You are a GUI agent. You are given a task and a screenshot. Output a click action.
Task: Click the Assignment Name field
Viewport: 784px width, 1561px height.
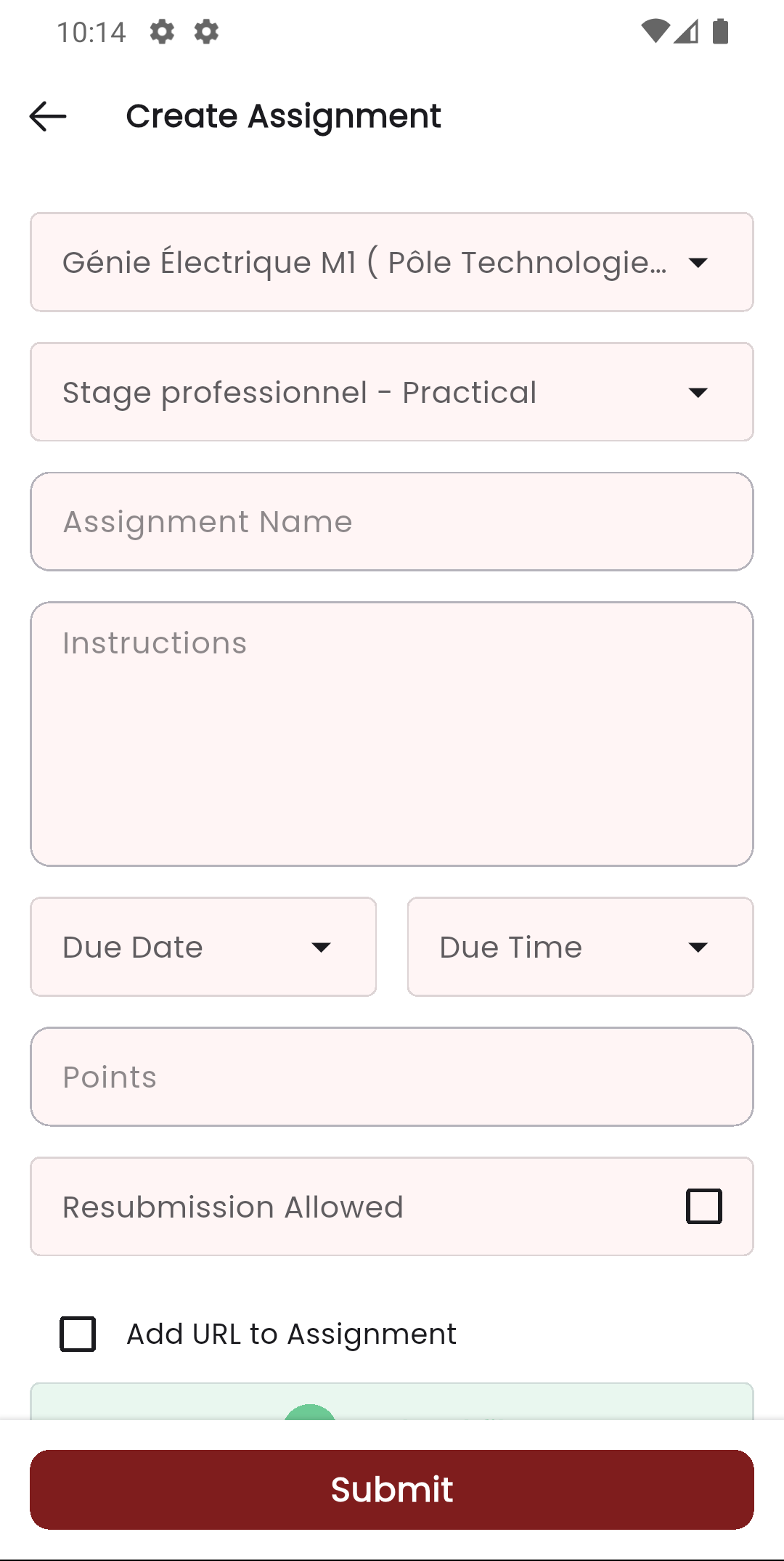click(392, 521)
